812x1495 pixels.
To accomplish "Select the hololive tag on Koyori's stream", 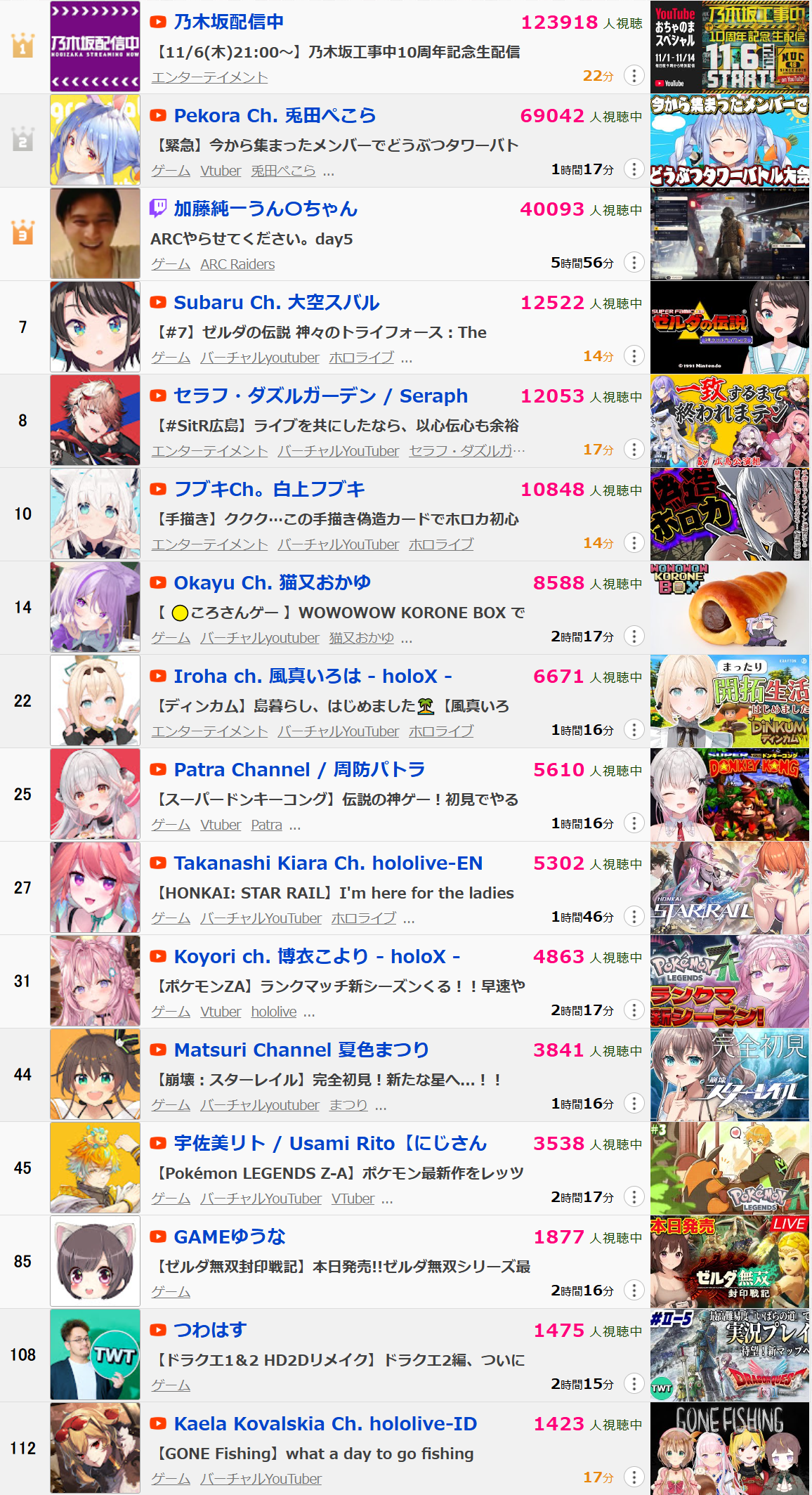I will pyautogui.click(x=274, y=1012).
